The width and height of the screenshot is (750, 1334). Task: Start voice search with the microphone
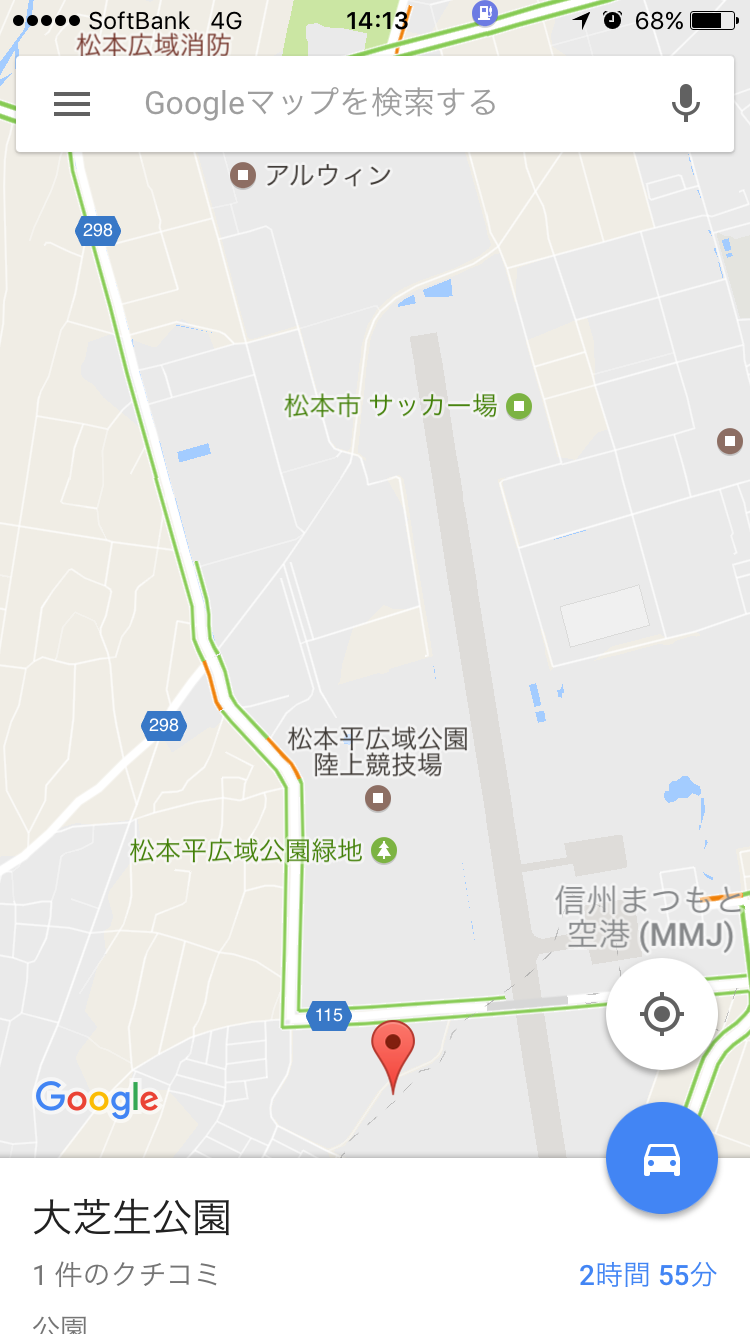[685, 104]
